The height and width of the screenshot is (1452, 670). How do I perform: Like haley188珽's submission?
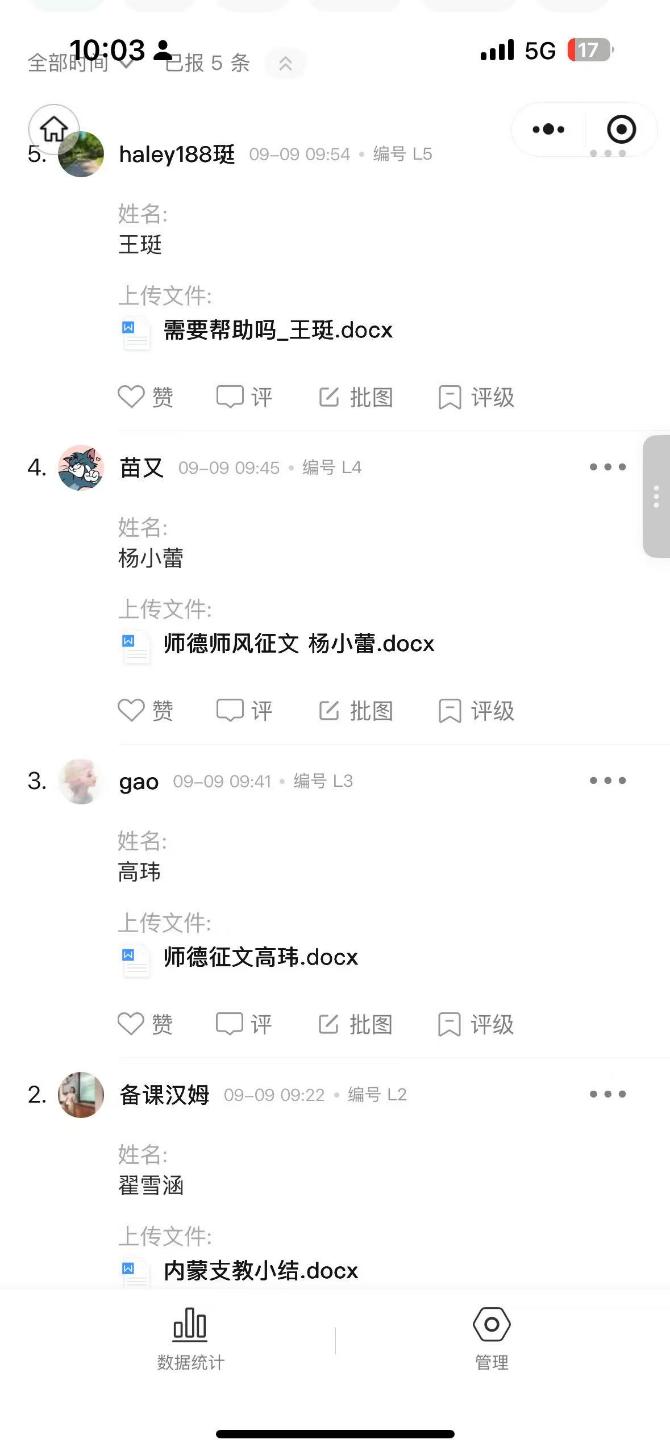[x=146, y=397]
